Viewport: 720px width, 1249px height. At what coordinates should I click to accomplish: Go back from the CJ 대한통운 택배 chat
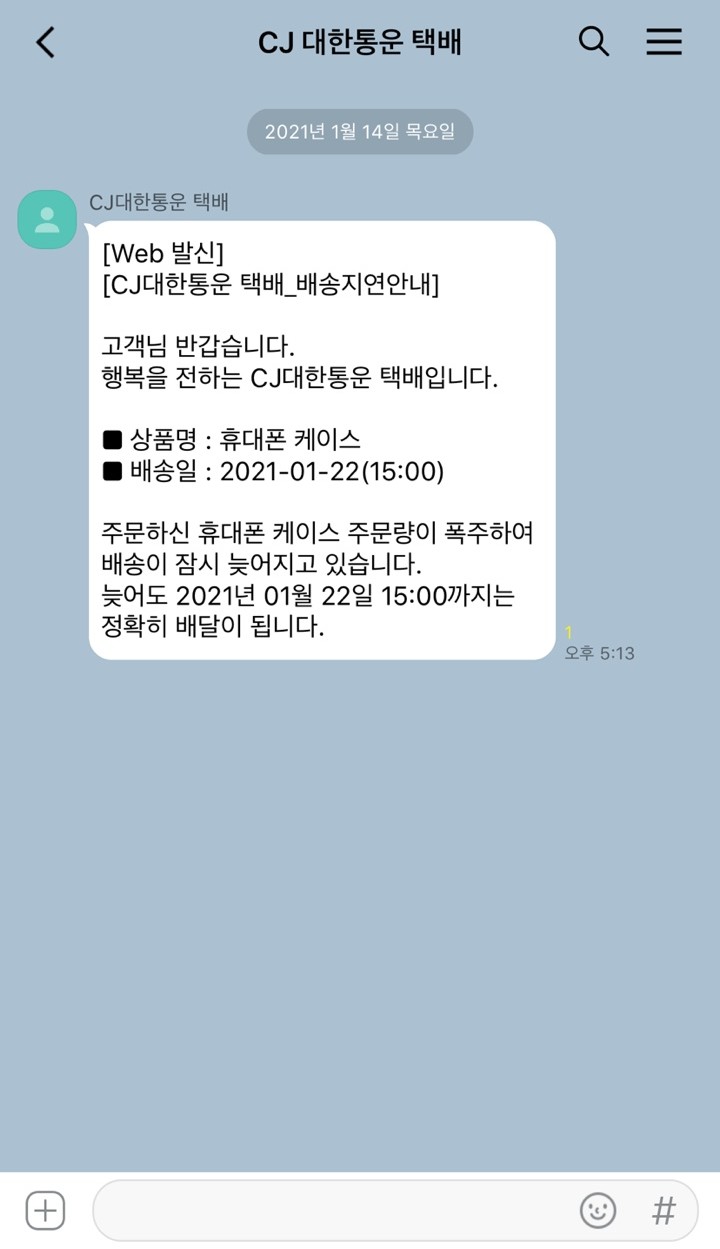pyautogui.click(x=45, y=42)
